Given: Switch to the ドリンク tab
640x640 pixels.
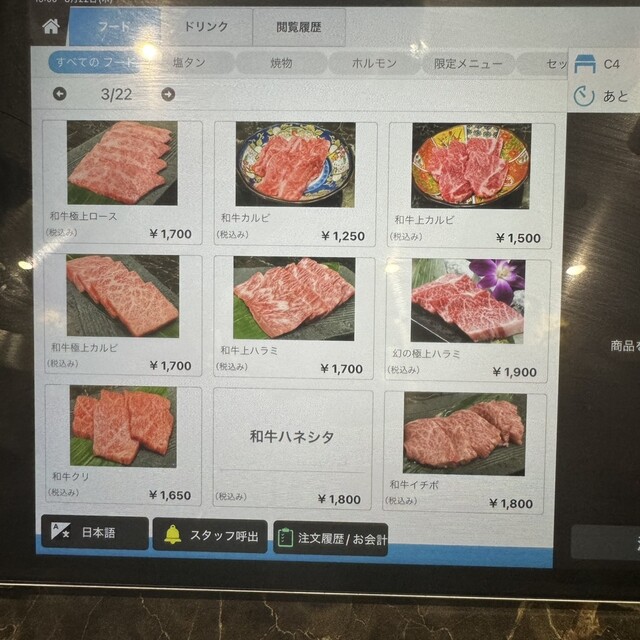Looking at the screenshot, I should coord(206,27).
